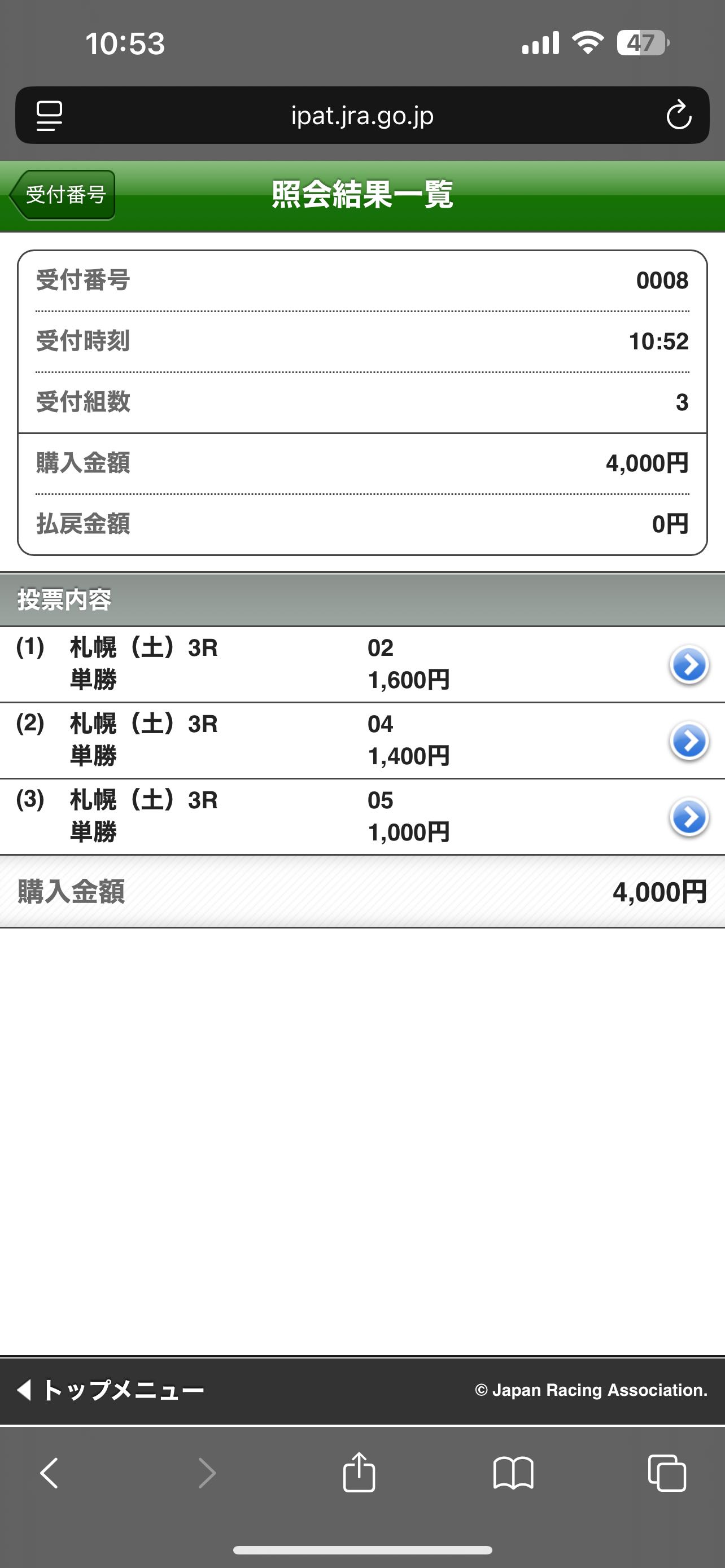Go back to 受付番号 list
This screenshot has height=1568, width=725.
(63, 195)
